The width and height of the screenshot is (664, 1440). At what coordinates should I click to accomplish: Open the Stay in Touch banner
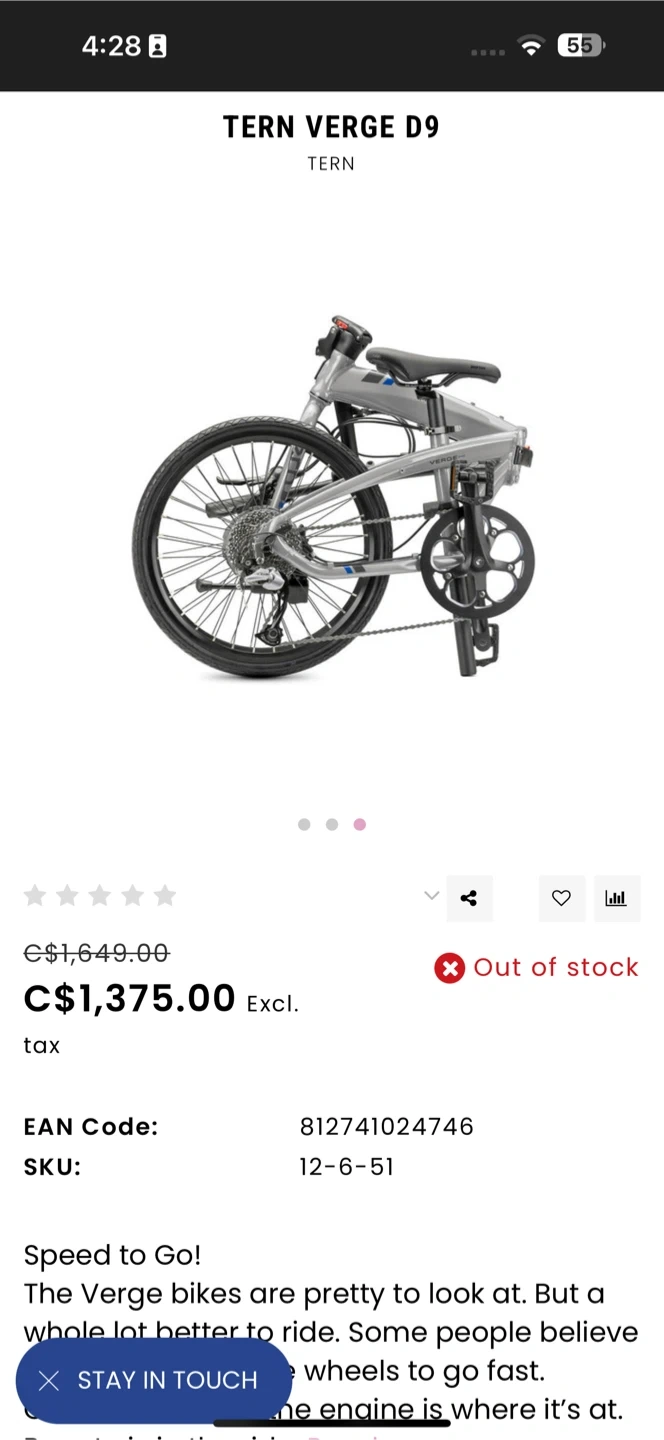167,1380
